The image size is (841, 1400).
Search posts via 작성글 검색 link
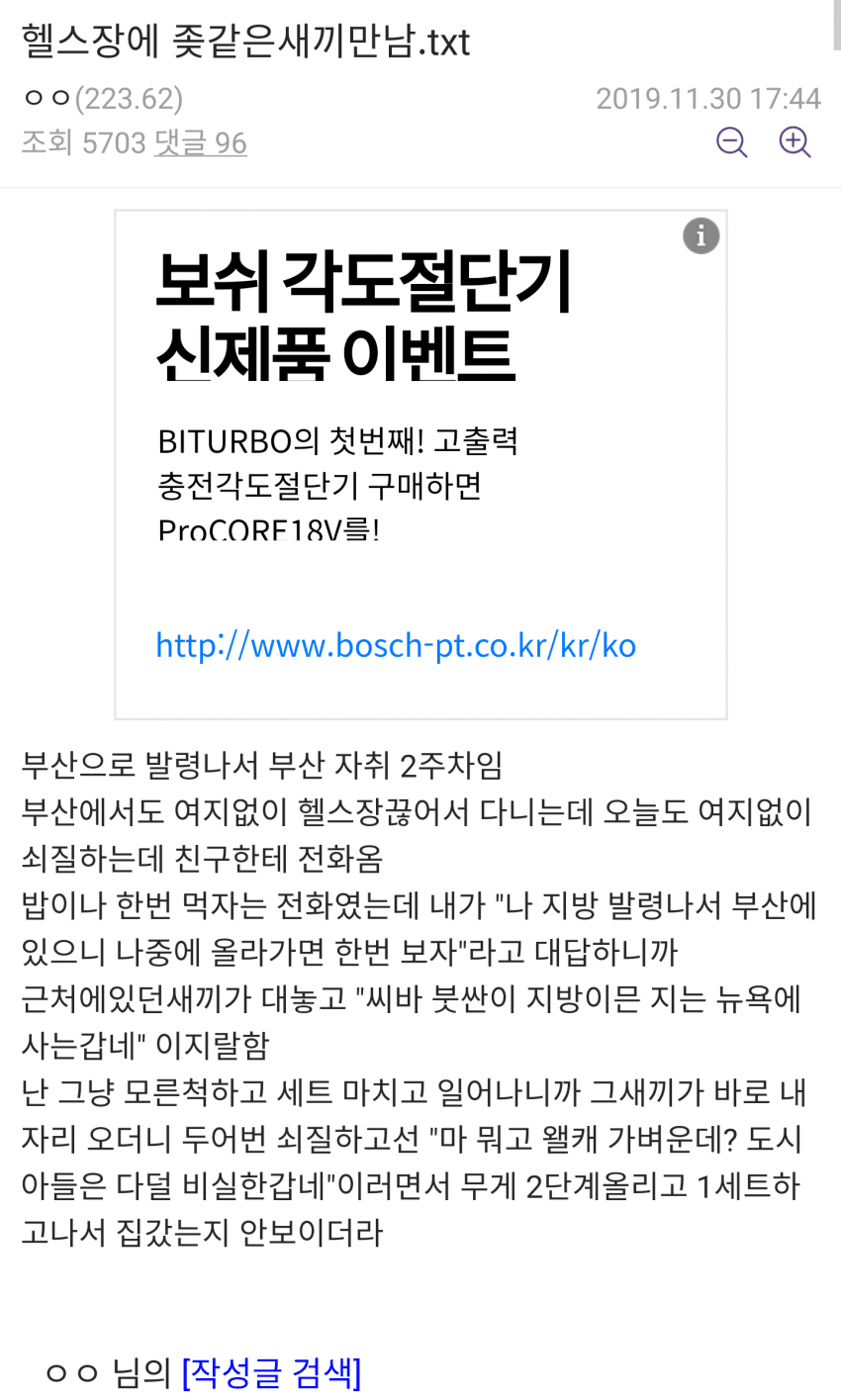point(271,1373)
